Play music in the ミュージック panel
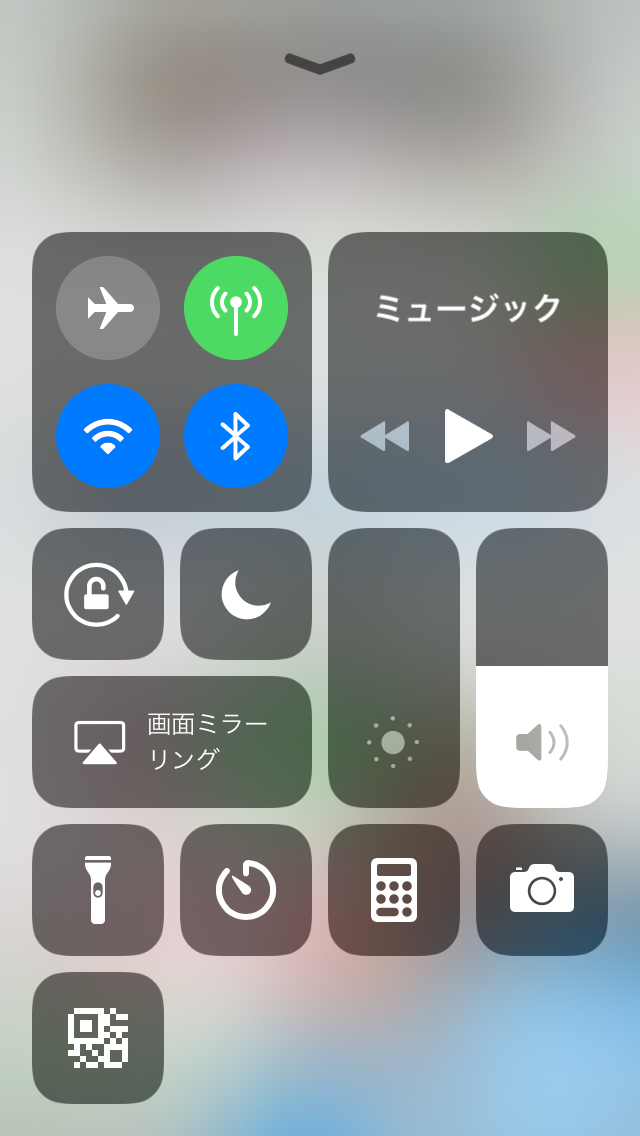This screenshot has height=1136, width=640. pos(468,436)
